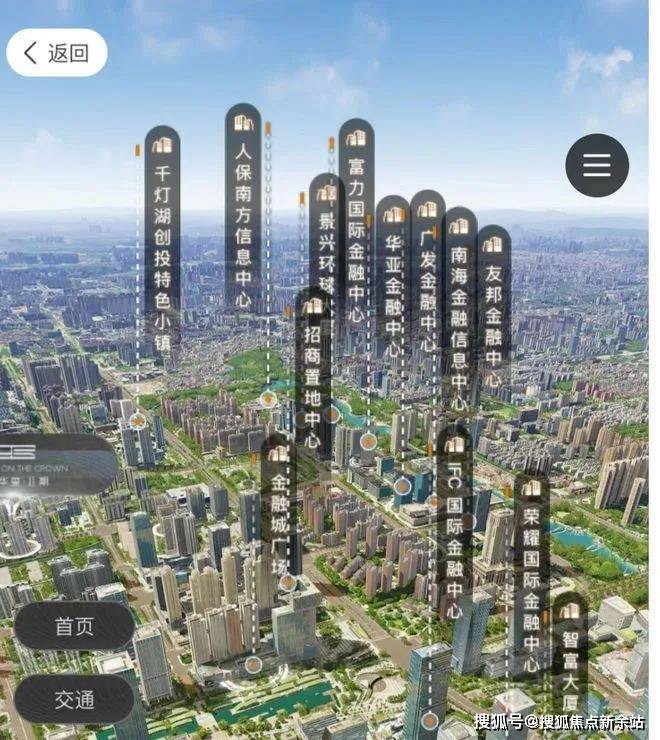This screenshot has height=740, width=660.
Task: View the 广发金融中心 landmark
Action: click(427, 275)
